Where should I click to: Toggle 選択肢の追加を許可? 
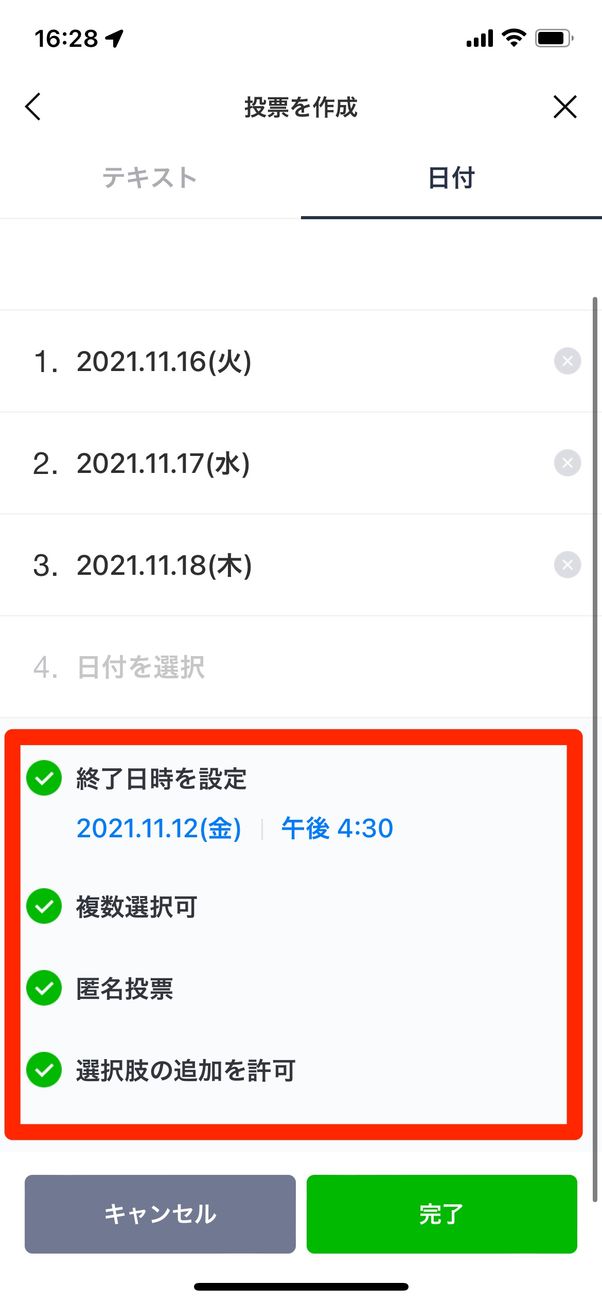44,1071
